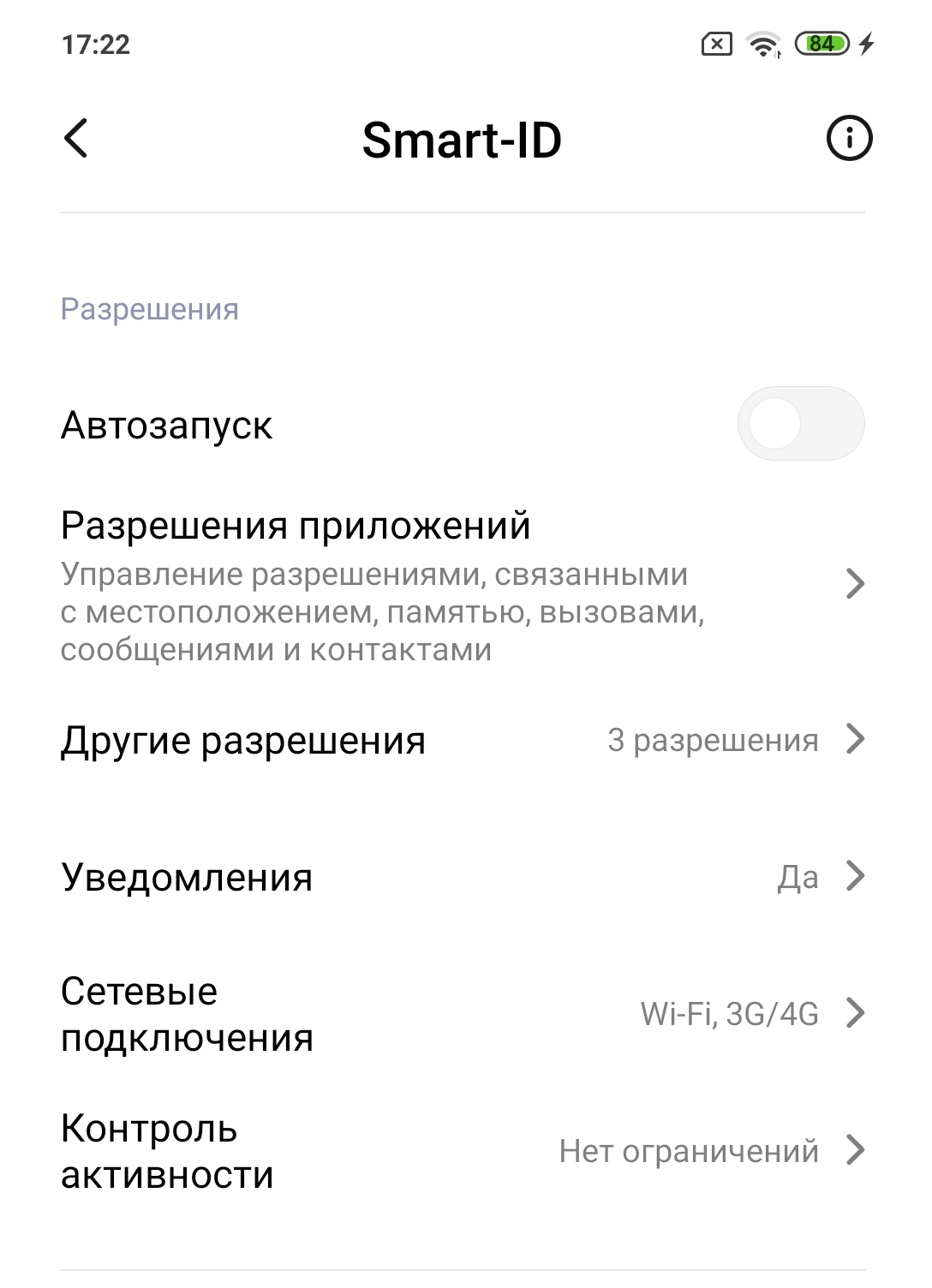Open Другие разрешения
Viewport: 932px width, 1288px height.
(463, 740)
